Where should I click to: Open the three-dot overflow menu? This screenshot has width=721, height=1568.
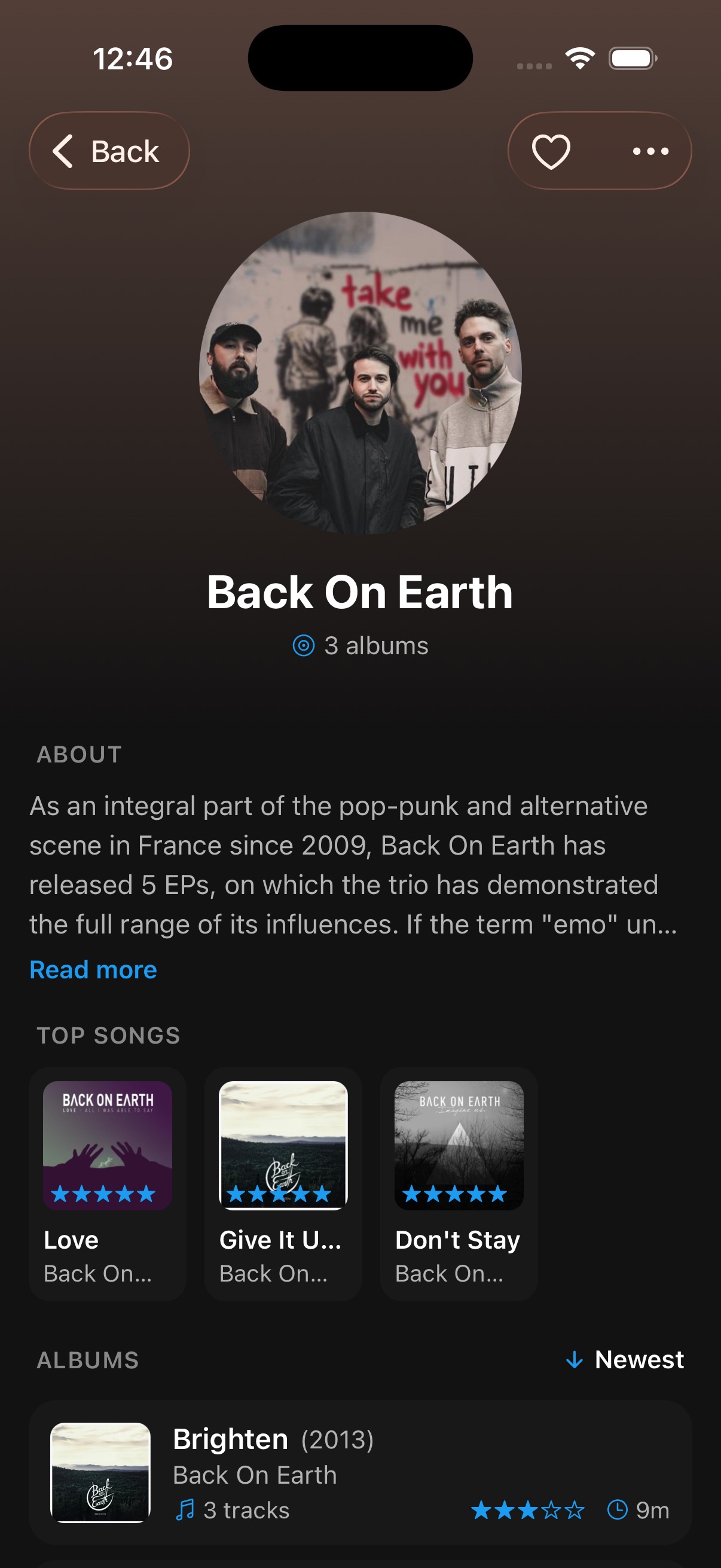click(x=650, y=151)
